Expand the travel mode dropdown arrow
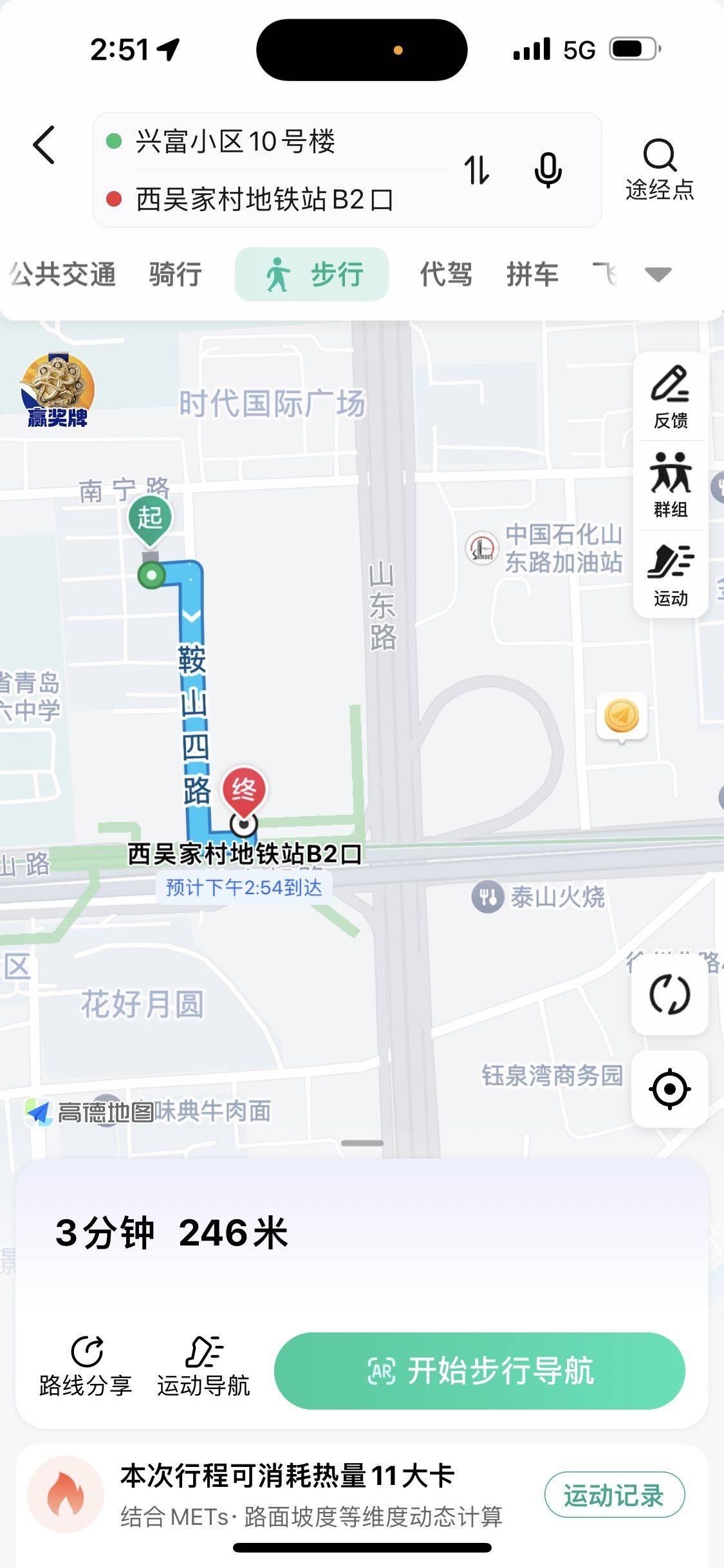 (658, 275)
